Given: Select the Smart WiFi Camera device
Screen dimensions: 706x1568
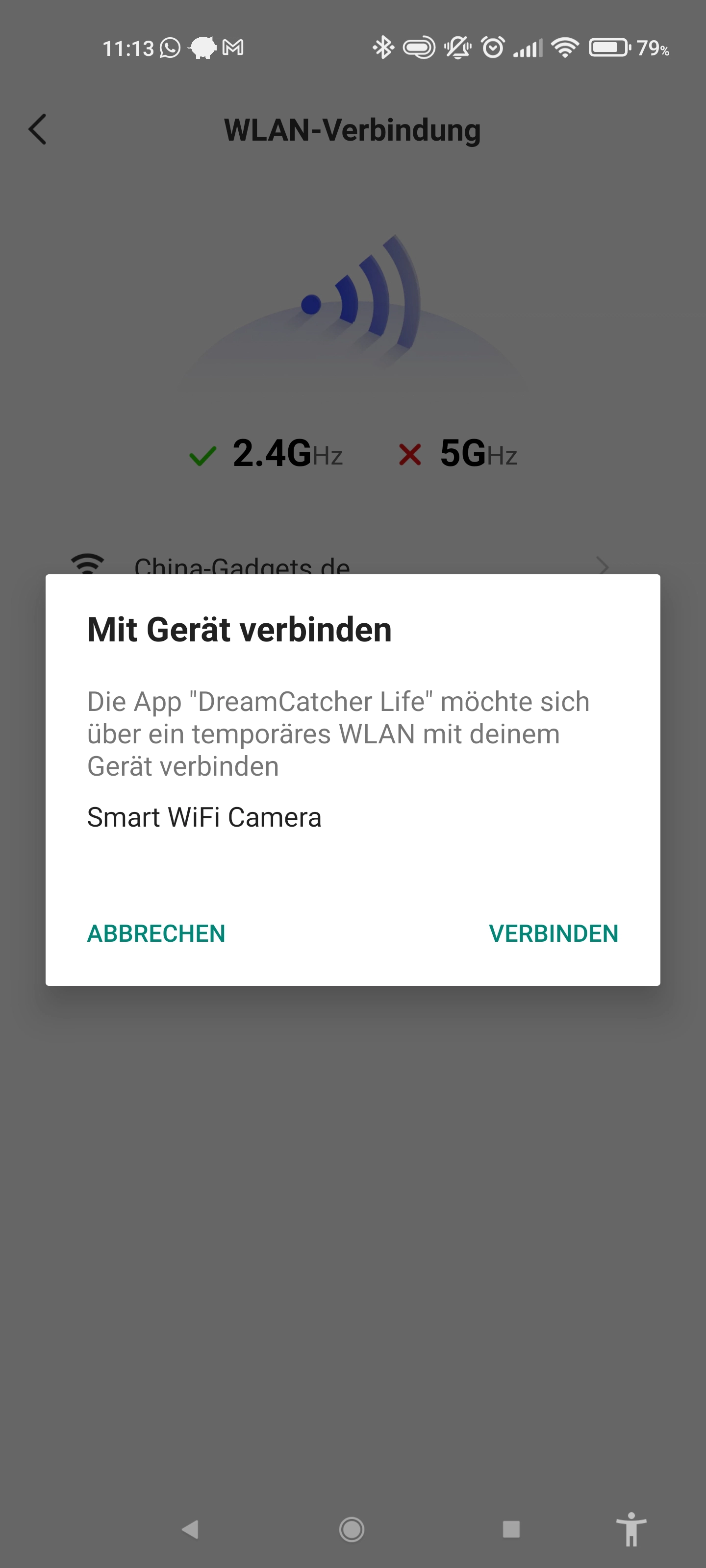Looking at the screenshot, I should tap(204, 817).
